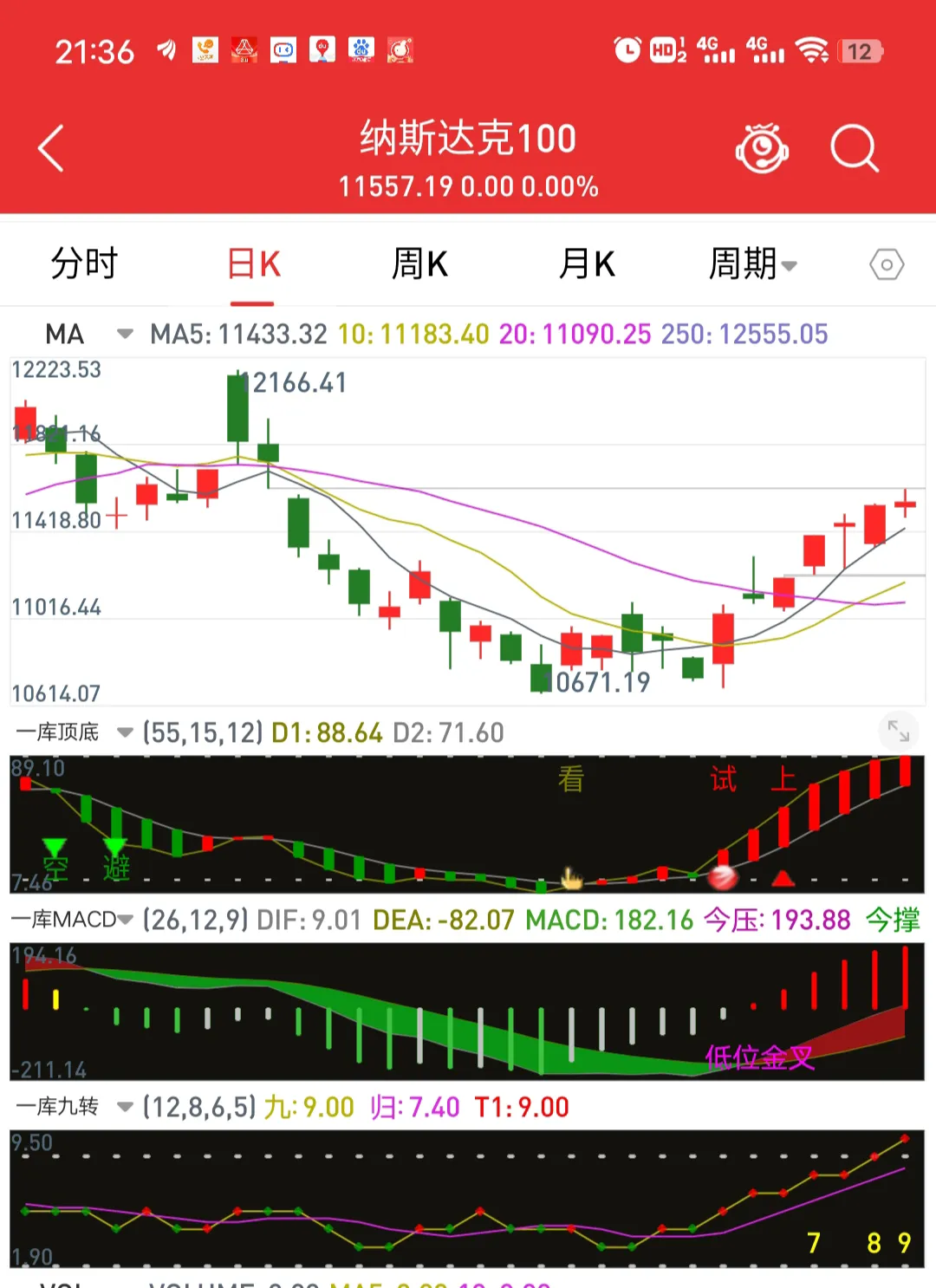This screenshot has height=1288, width=936.
Task: Select the 日K chart tab
Action: click(x=253, y=263)
